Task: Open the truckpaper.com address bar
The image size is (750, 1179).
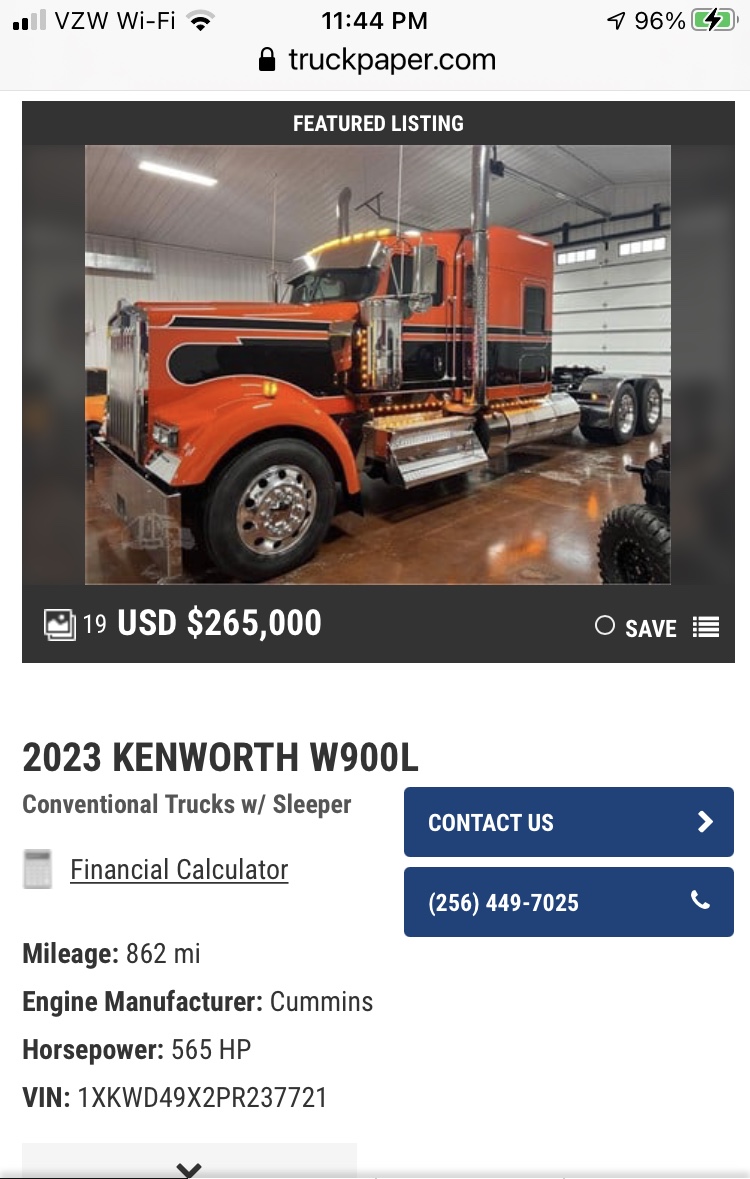Action: pyautogui.click(x=378, y=60)
